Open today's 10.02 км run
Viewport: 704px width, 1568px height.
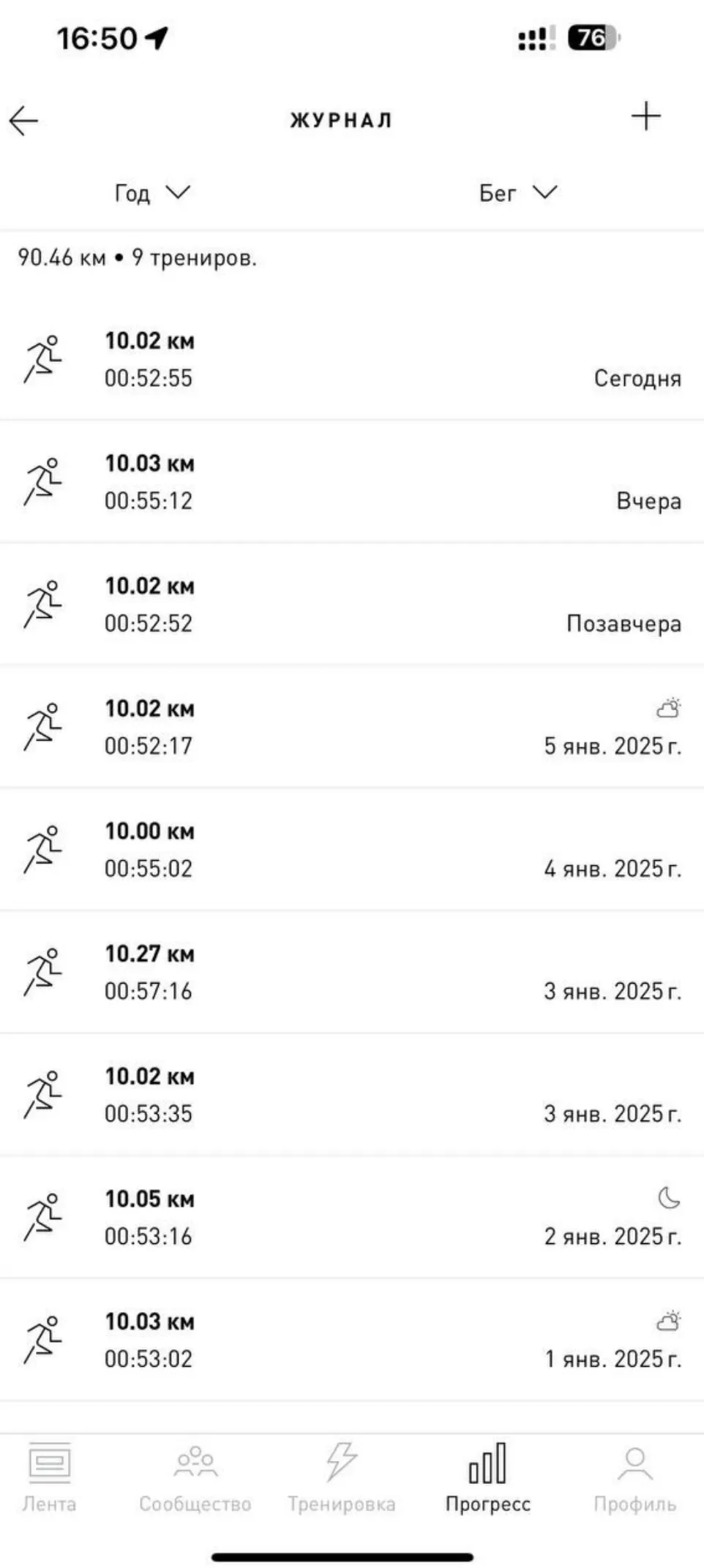(352, 359)
